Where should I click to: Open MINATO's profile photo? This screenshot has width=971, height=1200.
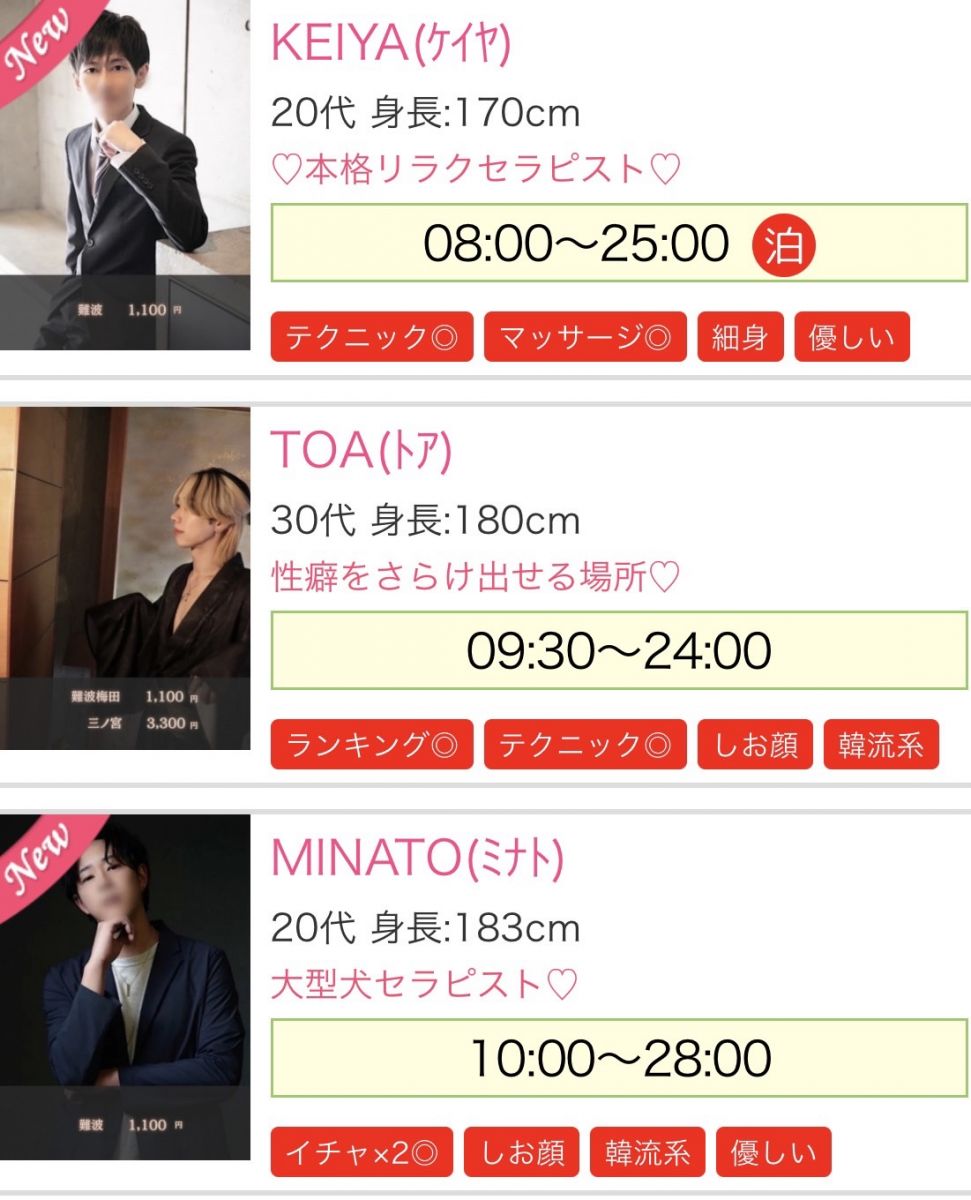tap(125, 985)
